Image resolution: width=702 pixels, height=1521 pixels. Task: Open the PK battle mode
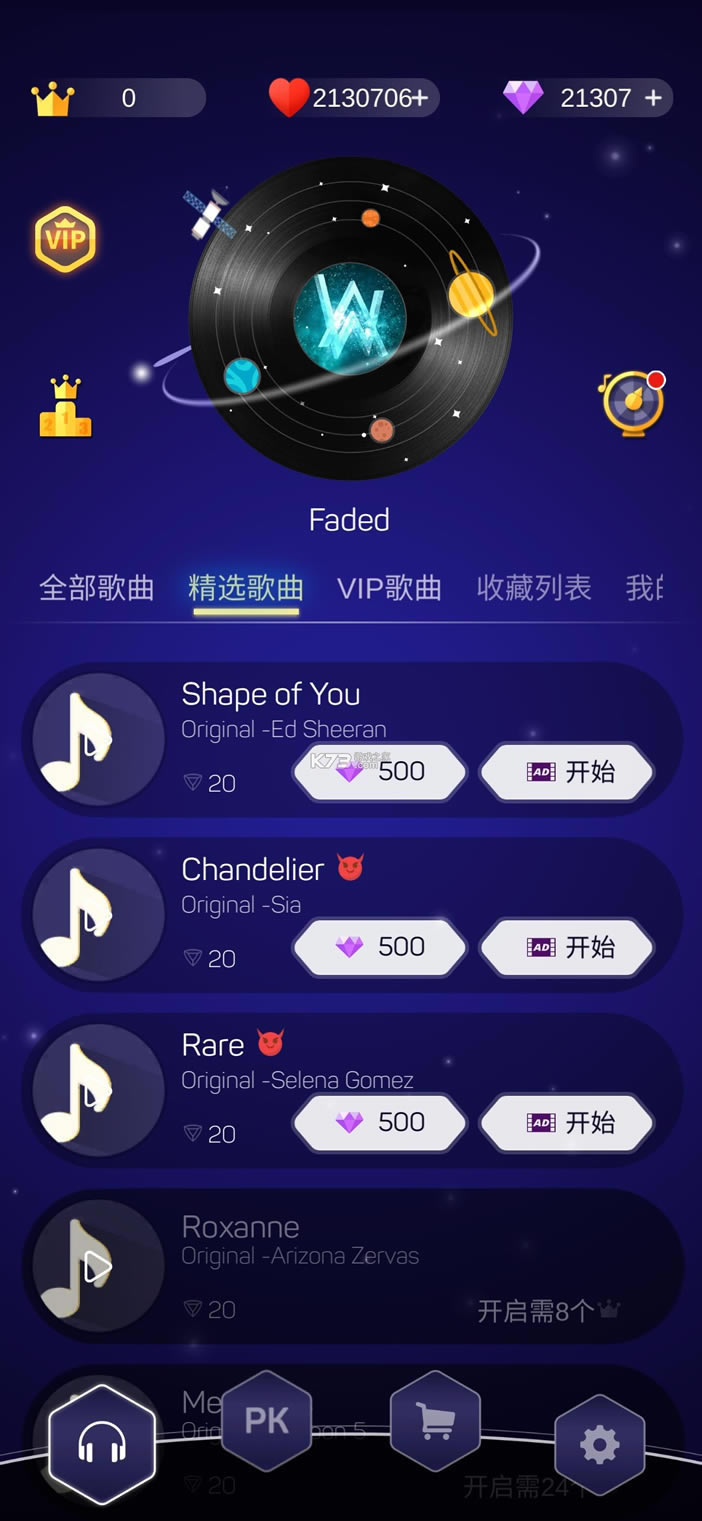click(266, 1420)
